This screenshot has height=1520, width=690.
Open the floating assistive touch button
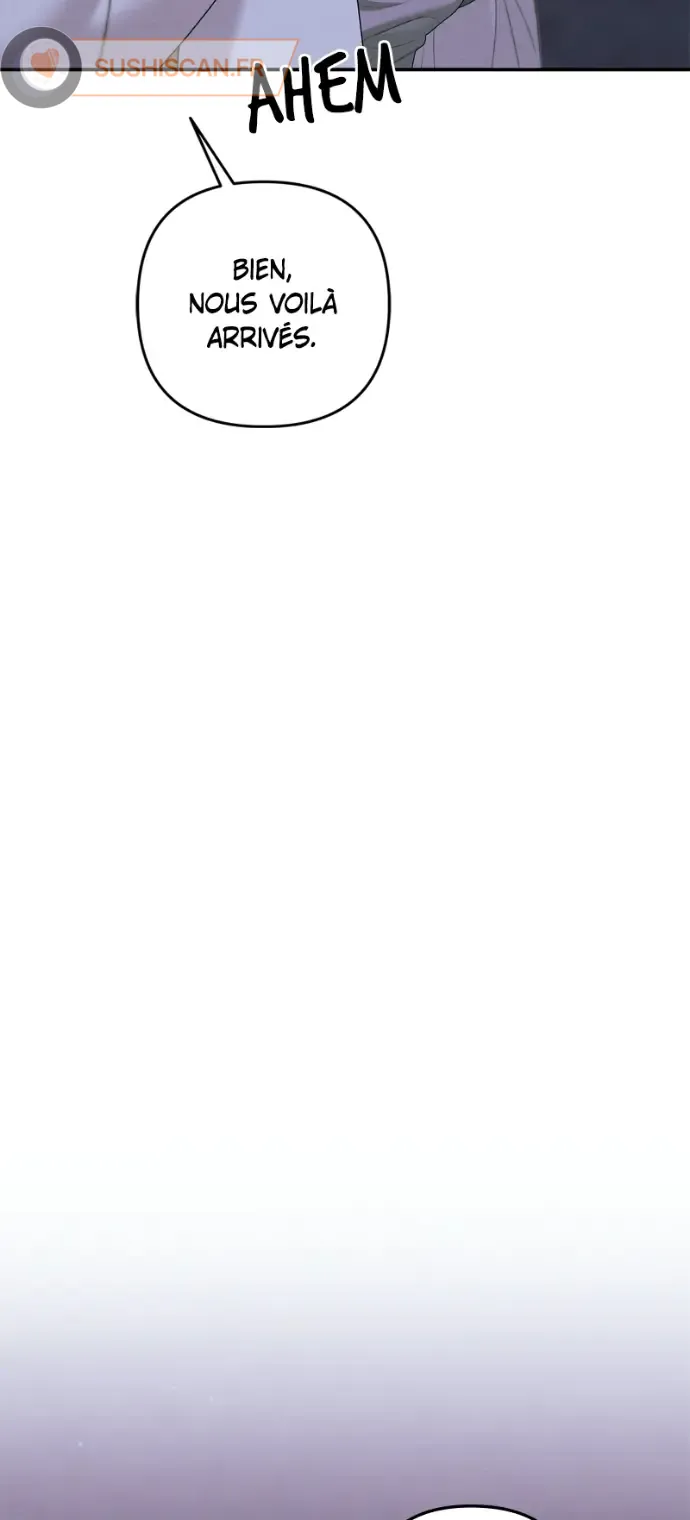click(x=41, y=67)
